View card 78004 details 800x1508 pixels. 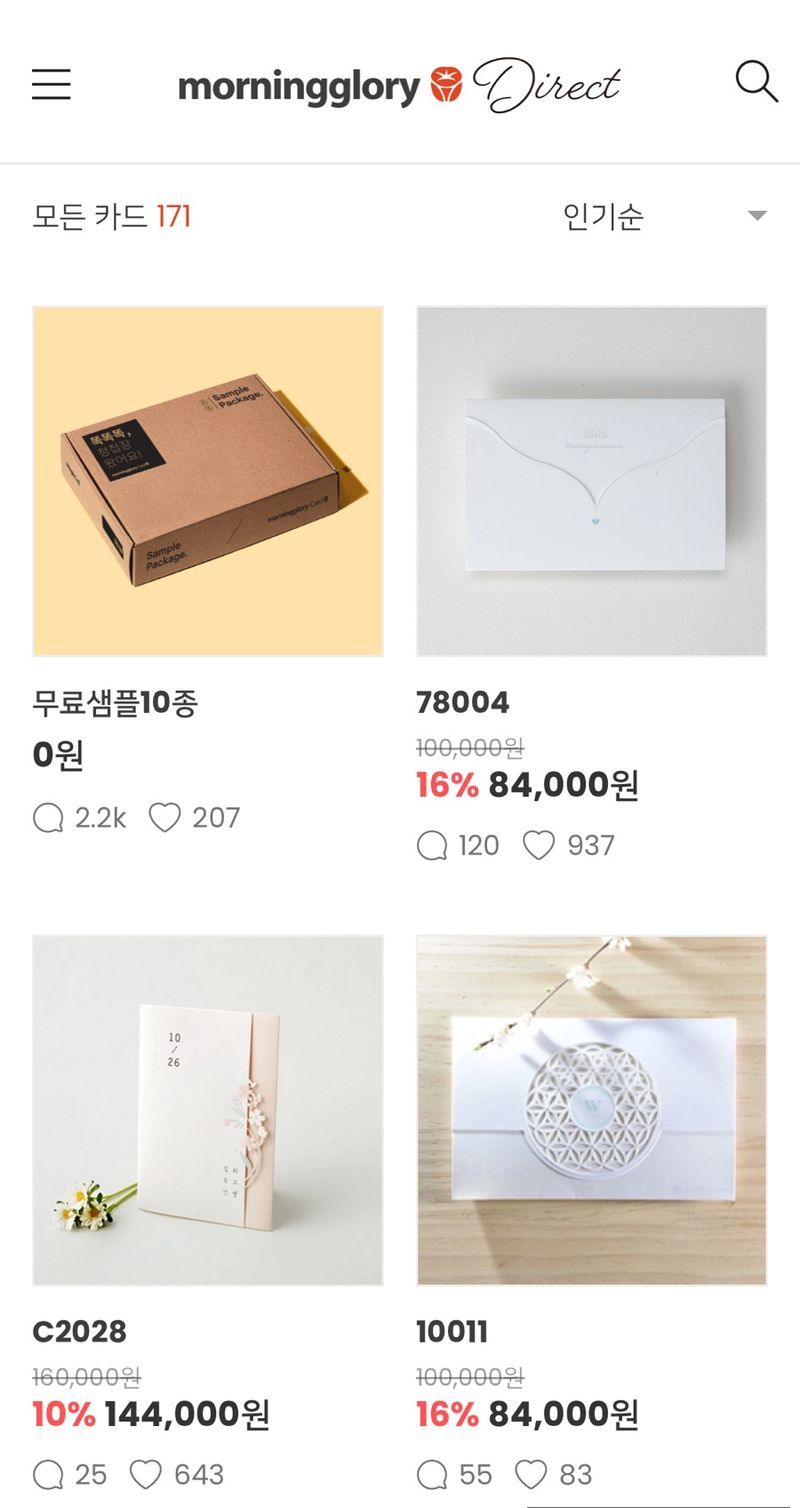click(592, 481)
